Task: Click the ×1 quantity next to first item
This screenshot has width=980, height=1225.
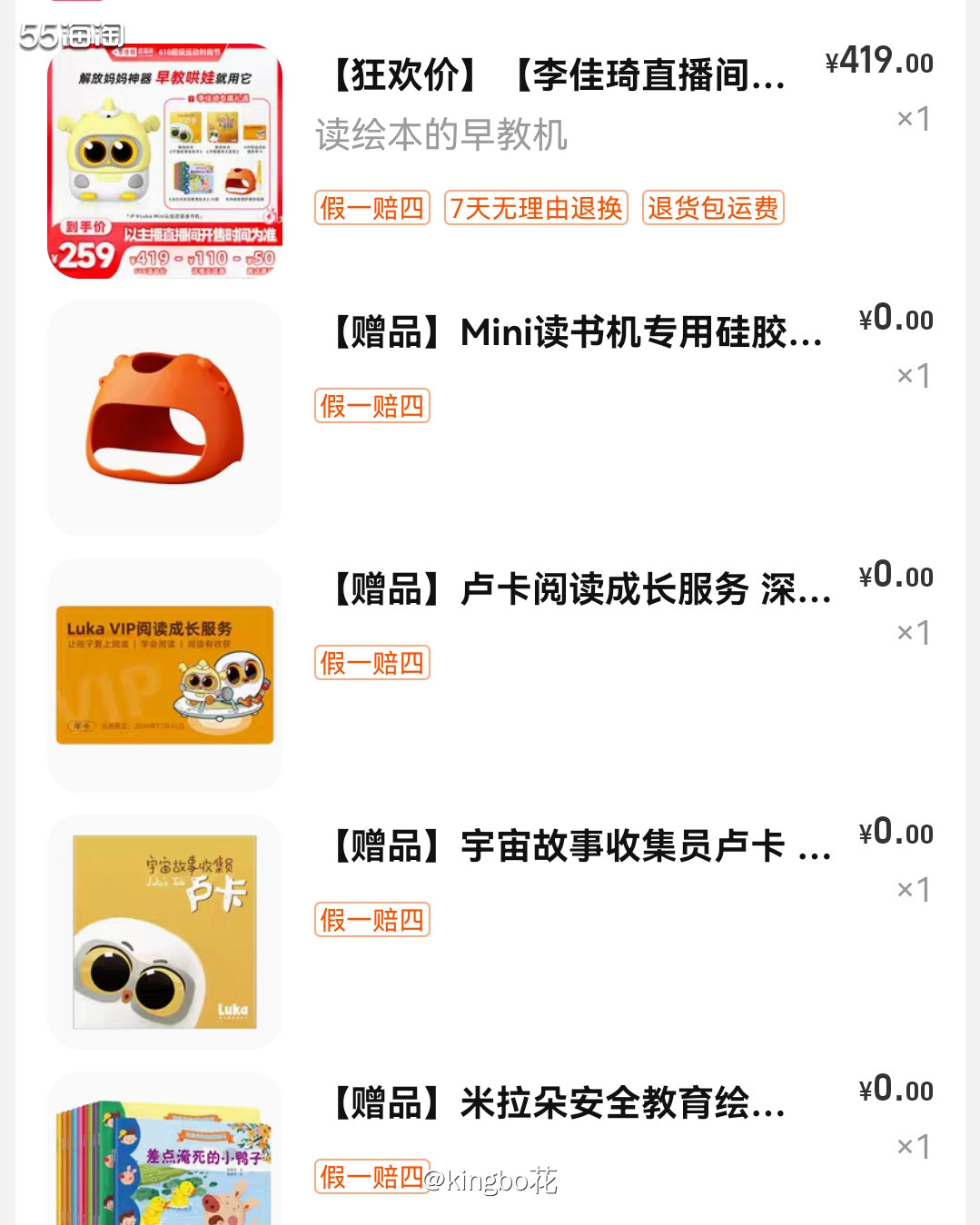Action: [911, 119]
